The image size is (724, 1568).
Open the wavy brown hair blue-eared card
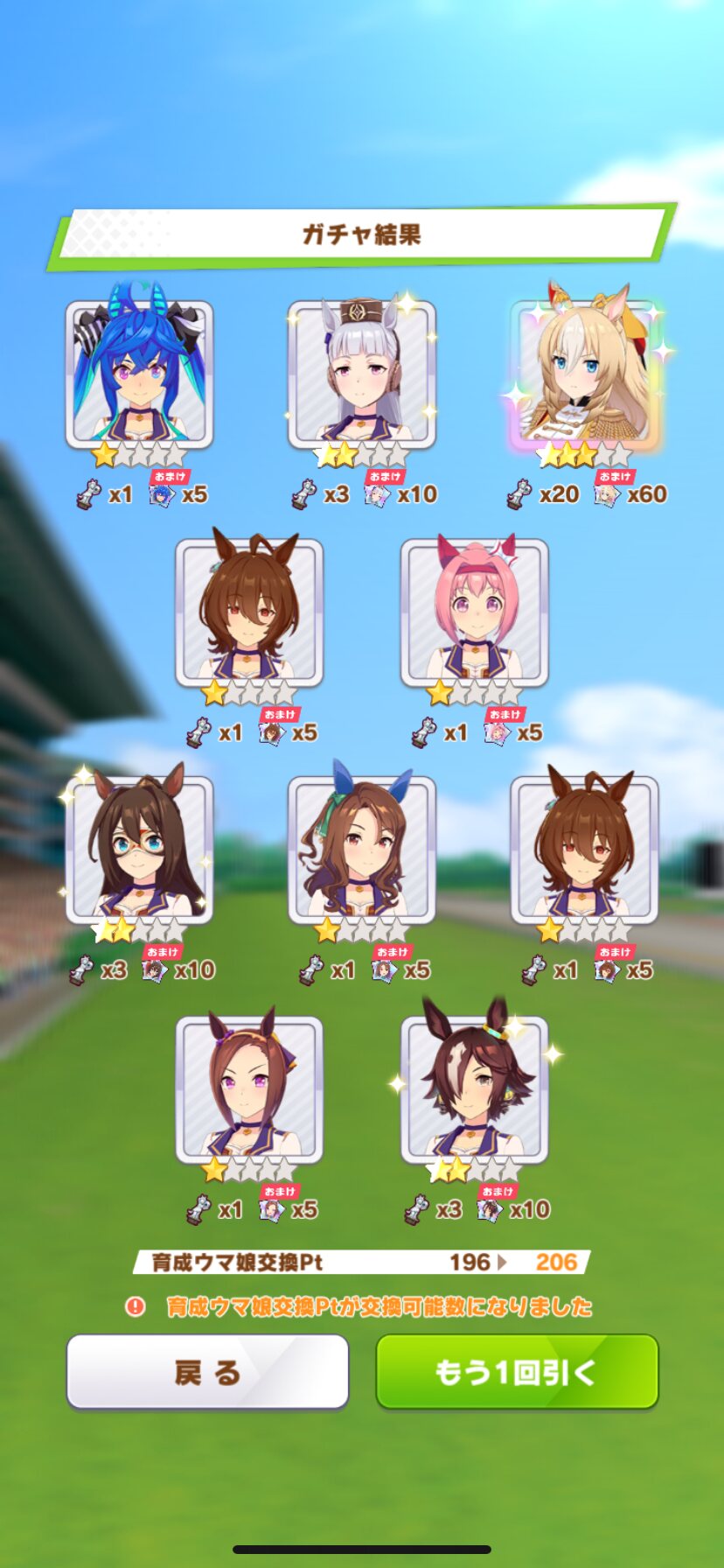(361, 850)
